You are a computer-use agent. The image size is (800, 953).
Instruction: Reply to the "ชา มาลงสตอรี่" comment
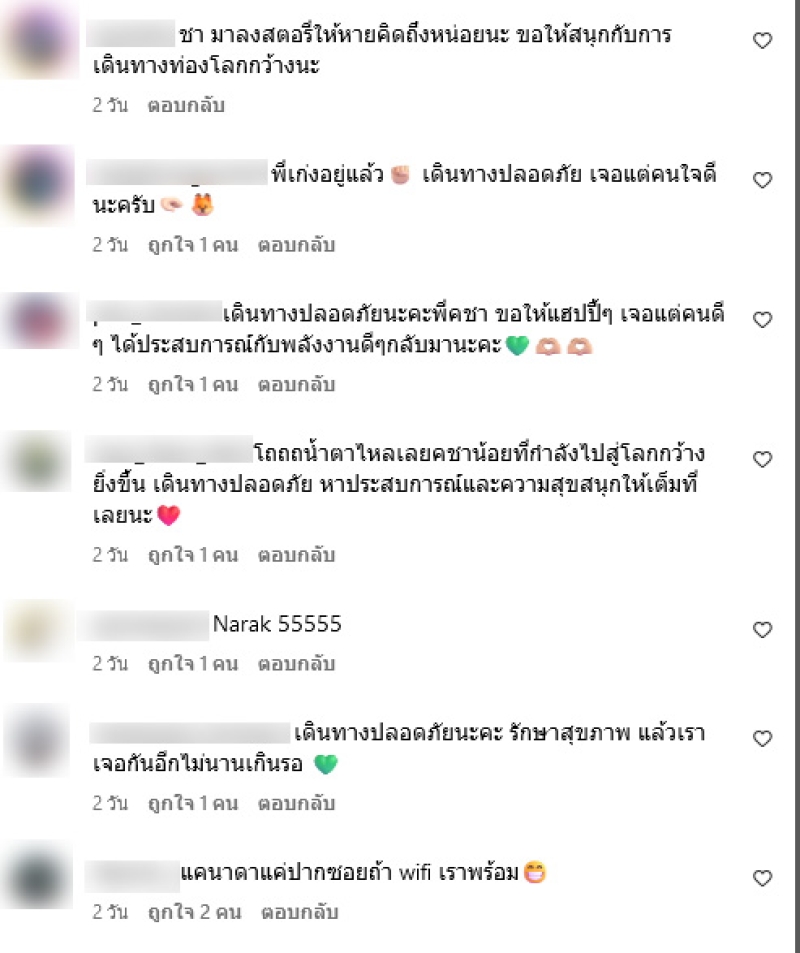click(x=186, y=105)
